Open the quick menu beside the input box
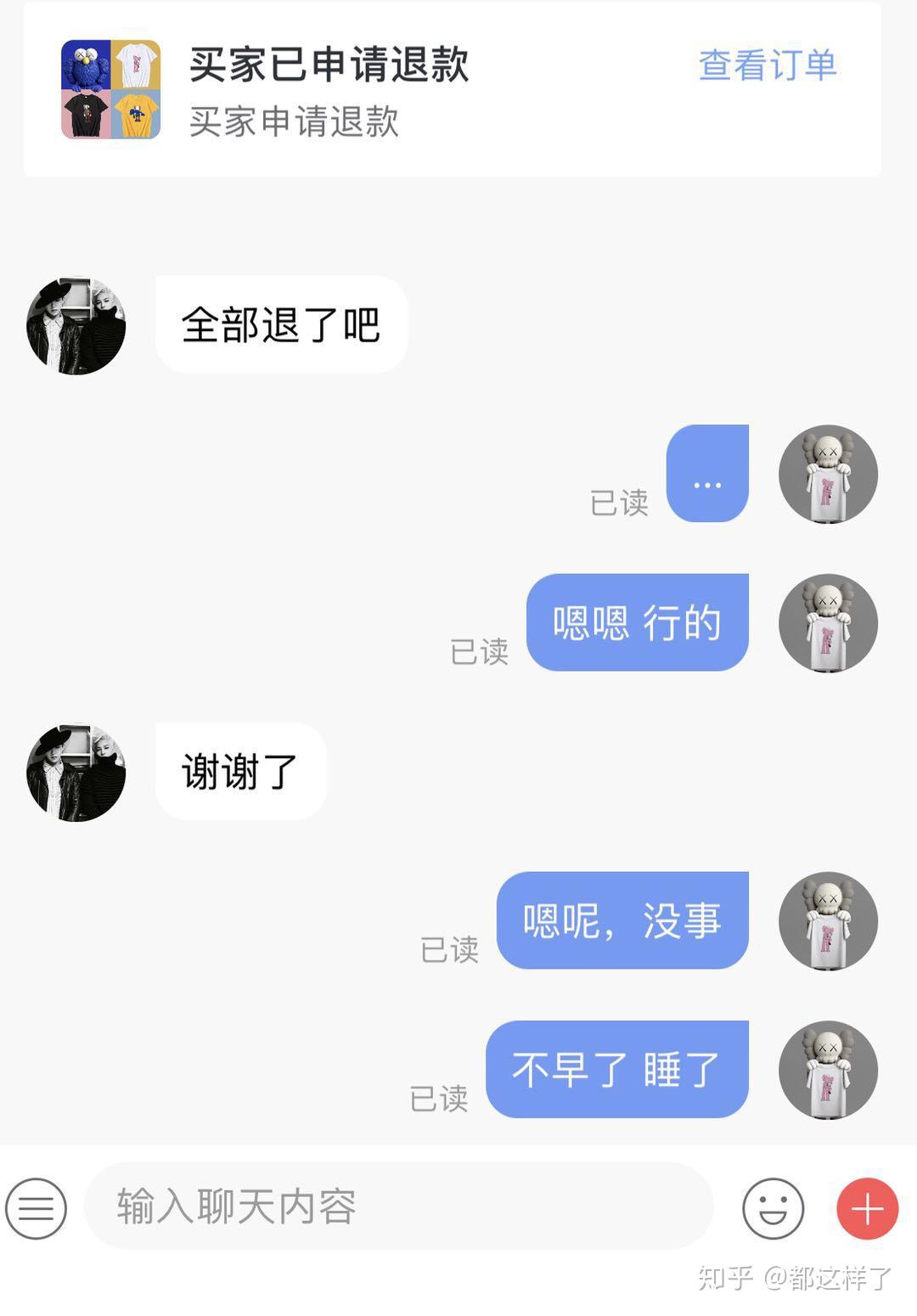This screenshot has height=1316, width=917. (x=36, y=1207)
